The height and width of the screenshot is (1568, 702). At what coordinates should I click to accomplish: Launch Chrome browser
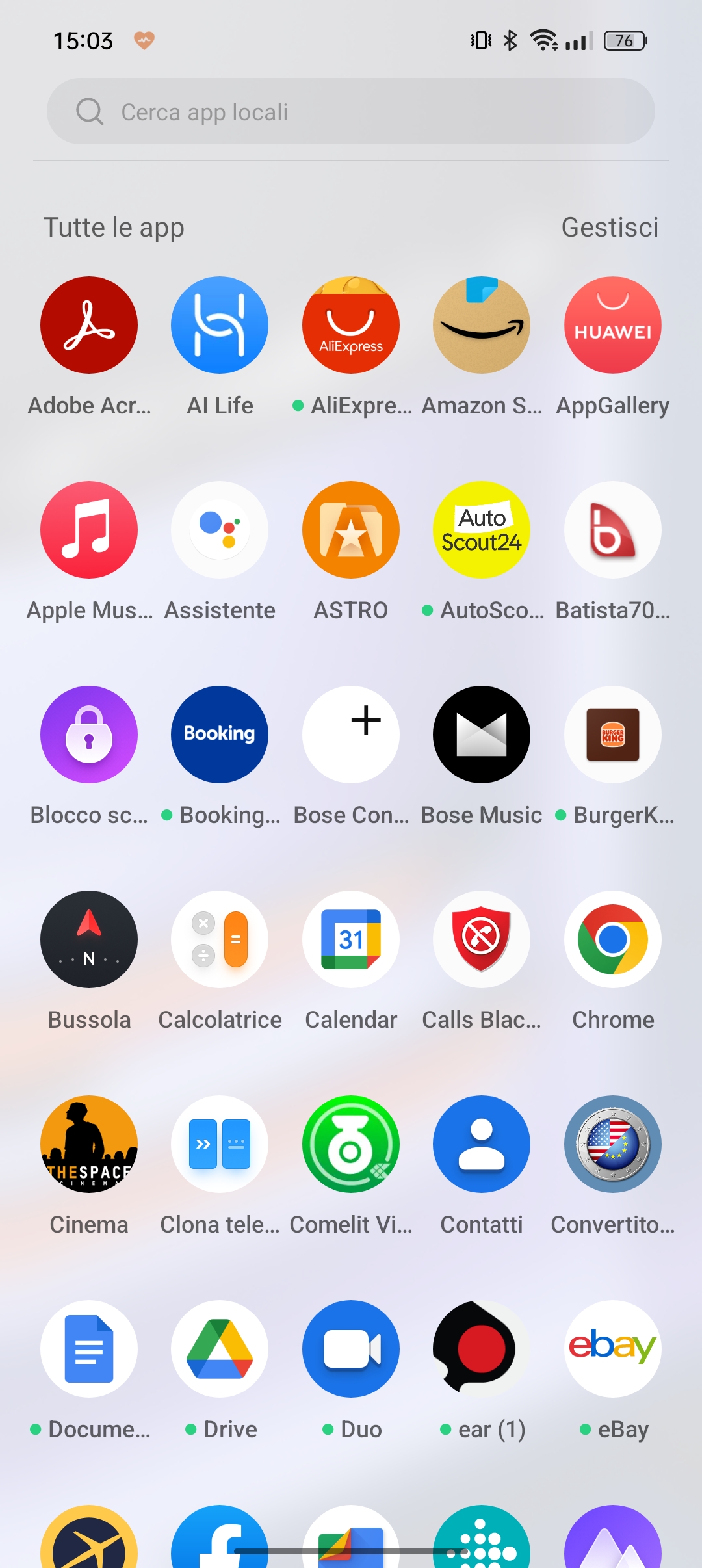tap(612, 939)
